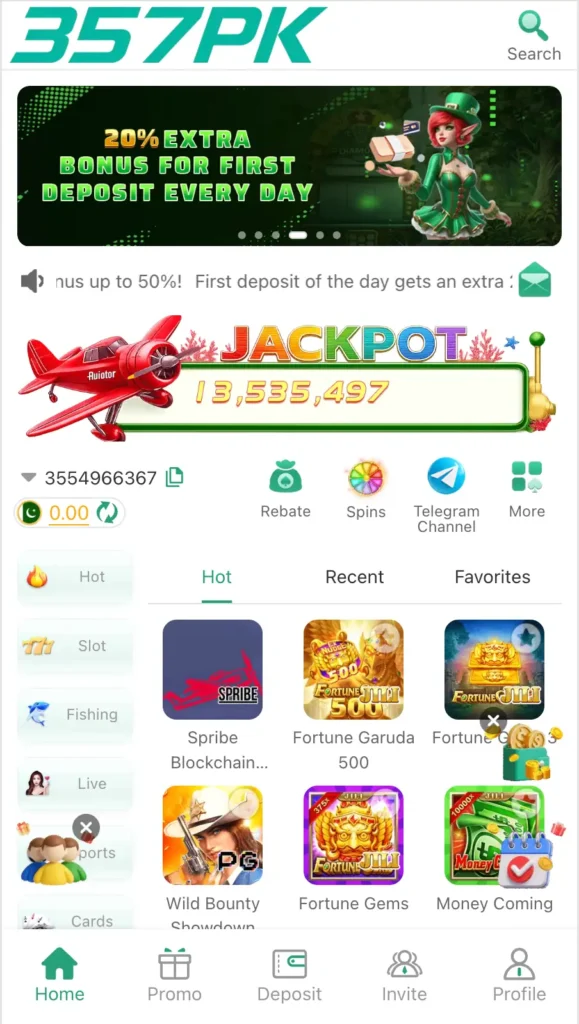Viewport: 579px width, 1024px height.
Task: Refresh the 0.00 balance
Action: [x=107, y=513]
